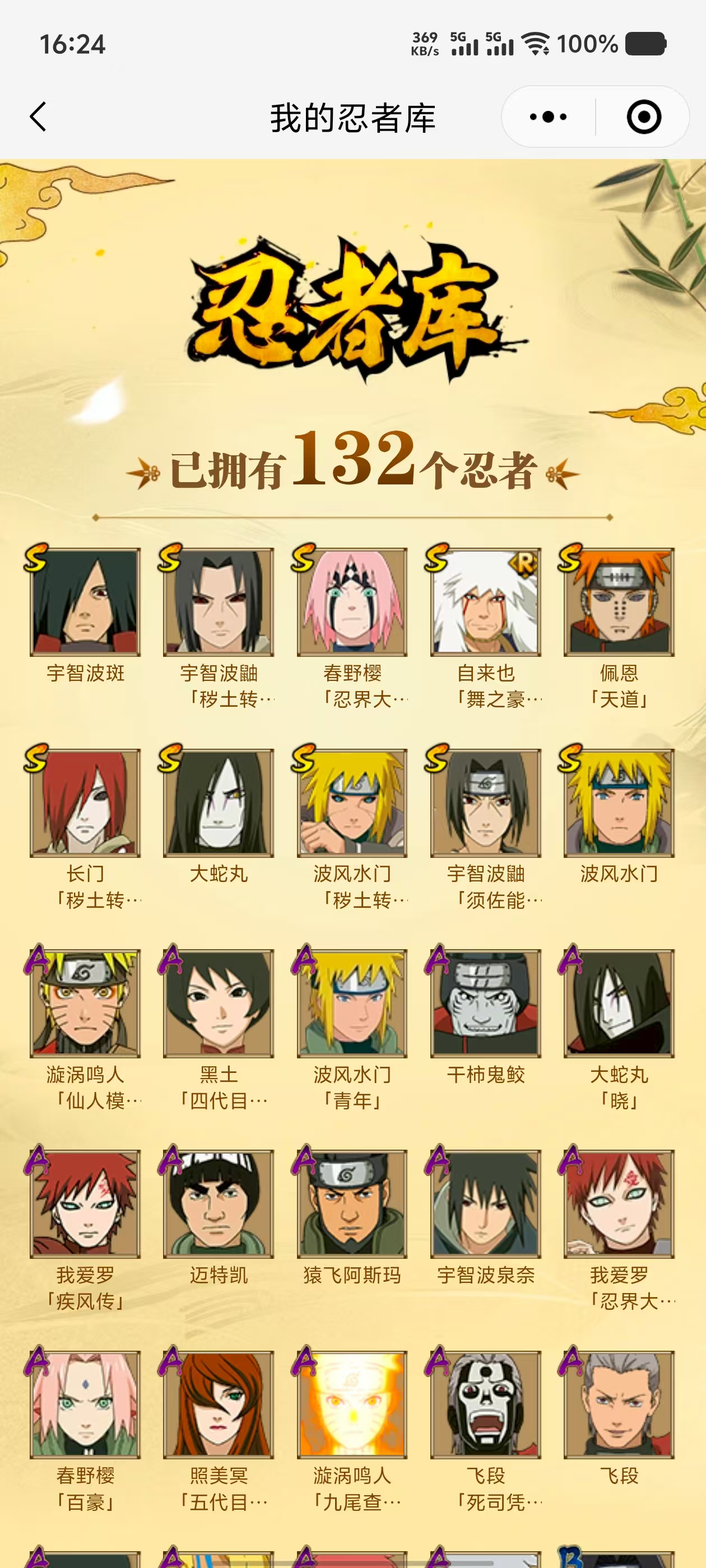
Task: Close the mini program via the circle button
Action: pyautogui.click(x=643, y=116)
